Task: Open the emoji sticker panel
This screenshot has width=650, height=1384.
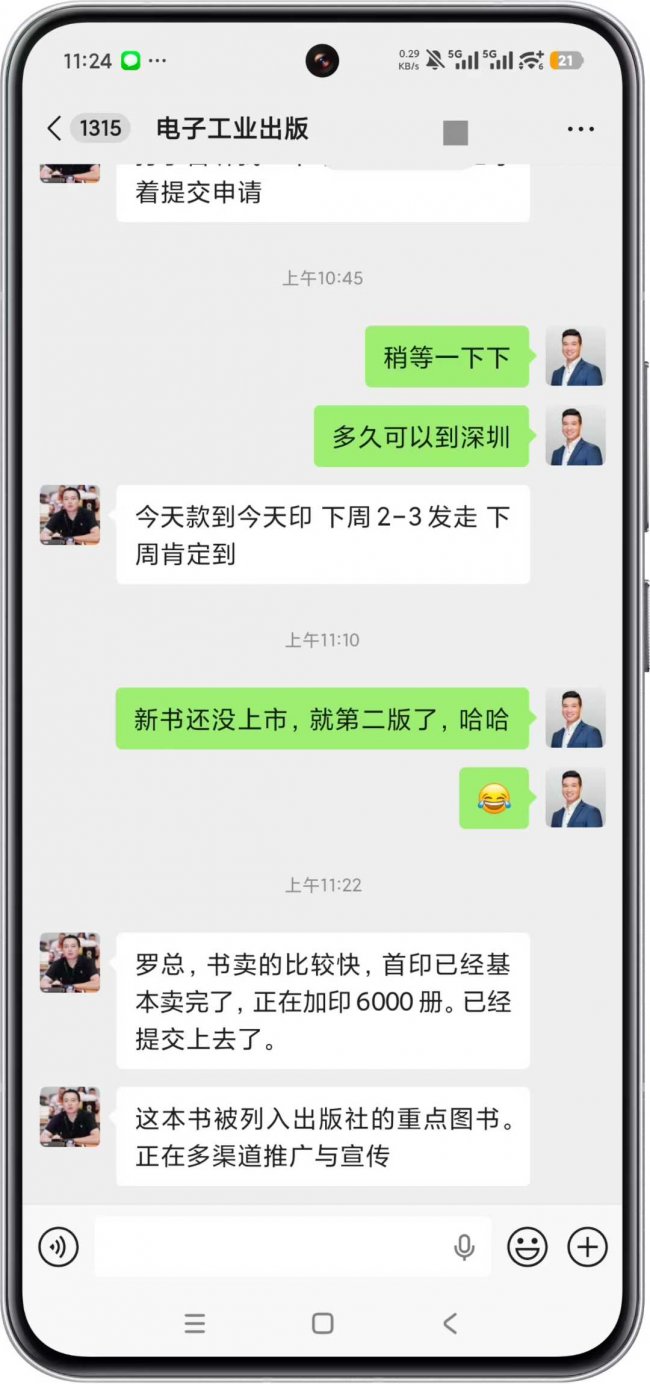Action: 527,1247
